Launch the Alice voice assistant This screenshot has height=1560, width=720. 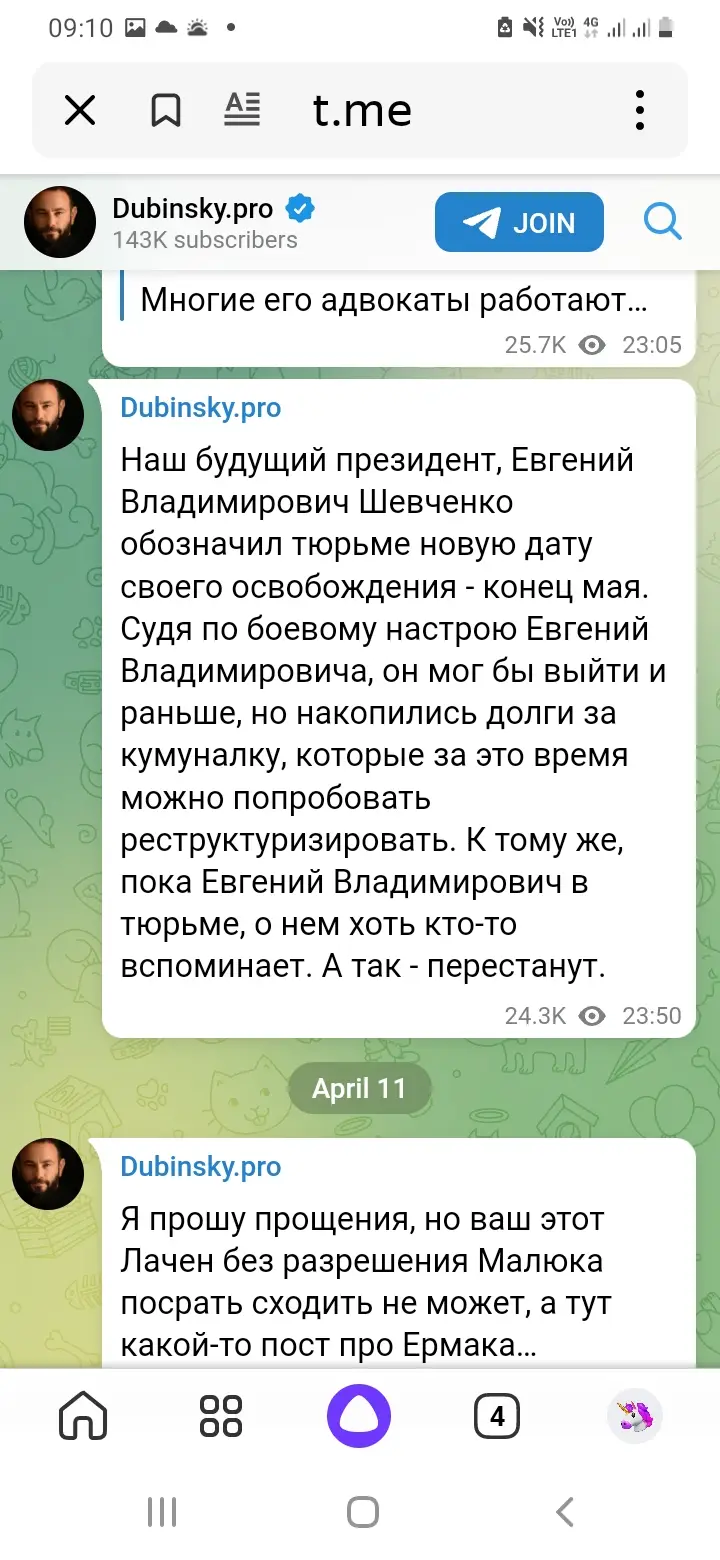[359, 1417]
